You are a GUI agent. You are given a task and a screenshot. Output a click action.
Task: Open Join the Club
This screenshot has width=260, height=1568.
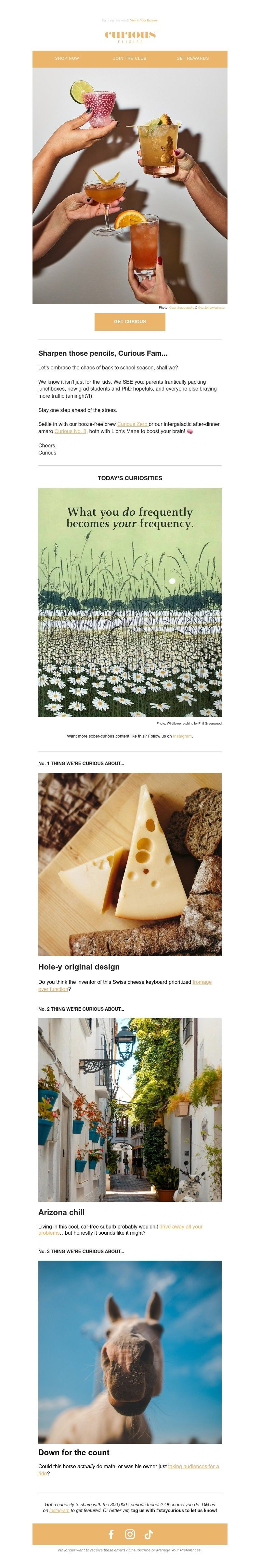(x=130, y=58)
